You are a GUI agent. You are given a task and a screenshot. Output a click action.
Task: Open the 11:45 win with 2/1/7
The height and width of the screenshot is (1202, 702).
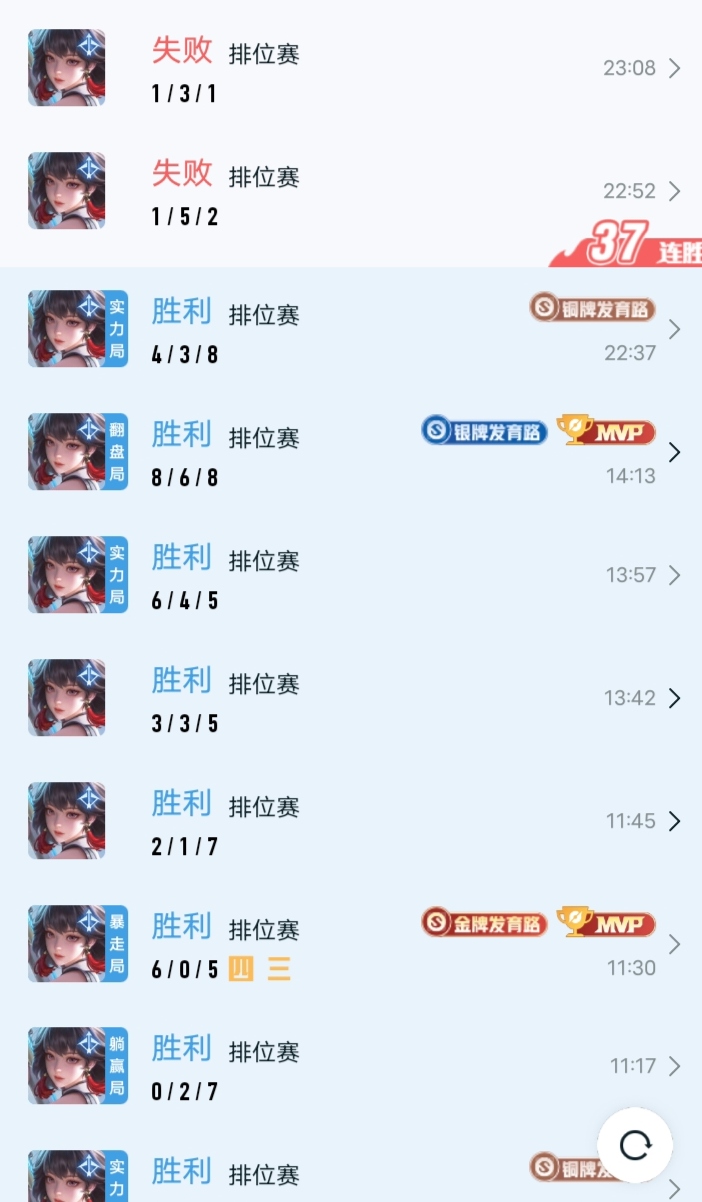(351, 821)
